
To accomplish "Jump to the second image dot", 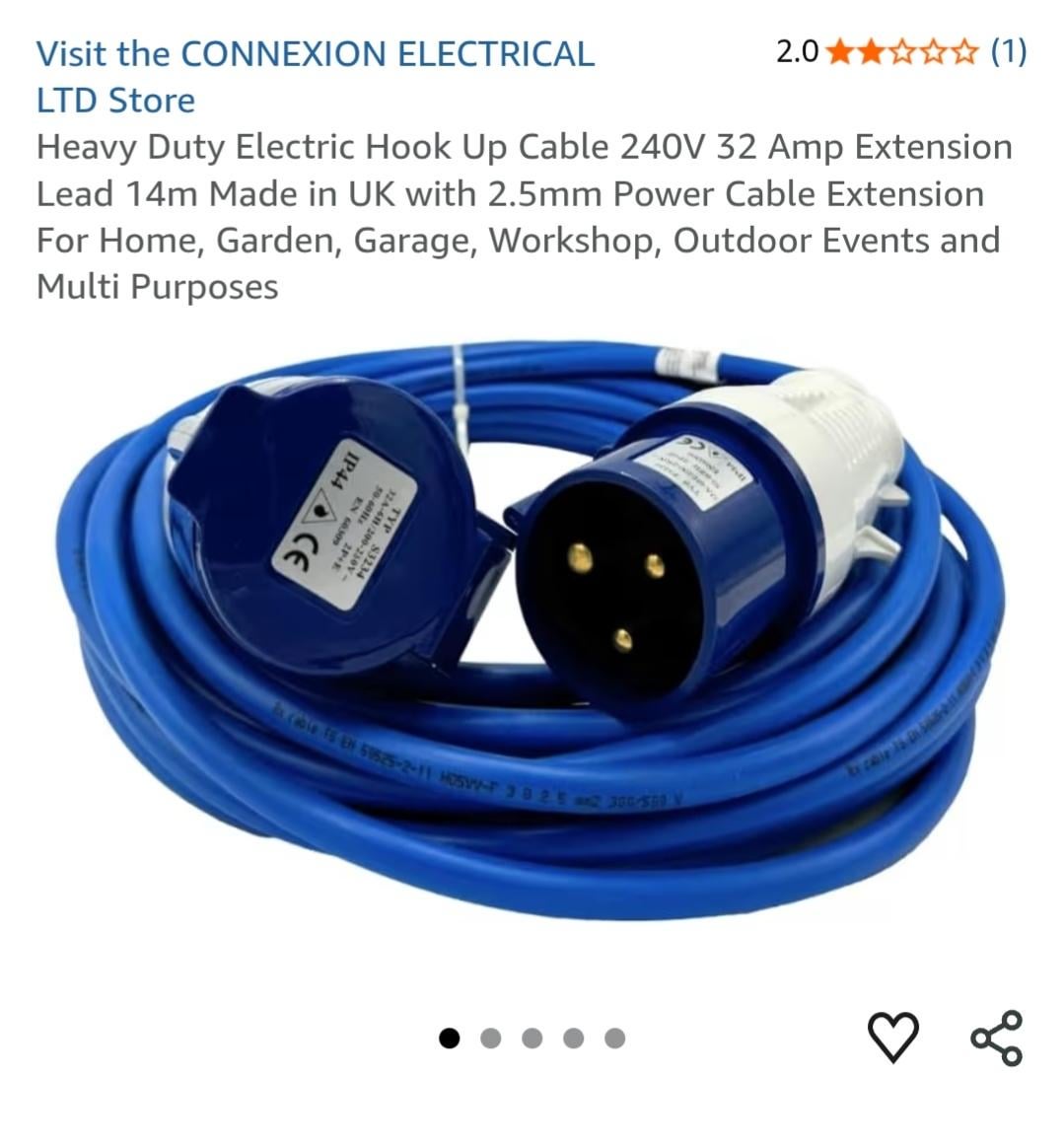I will [490, 1039].
